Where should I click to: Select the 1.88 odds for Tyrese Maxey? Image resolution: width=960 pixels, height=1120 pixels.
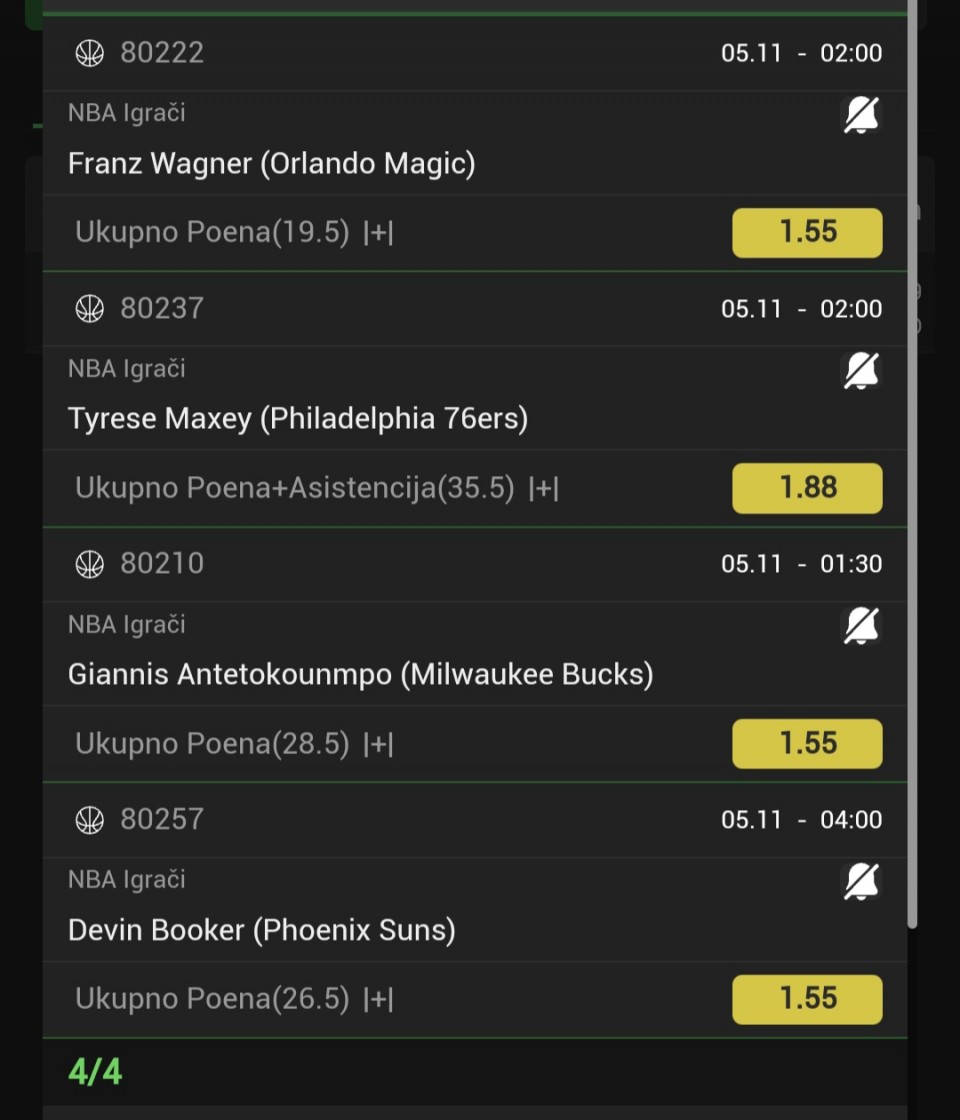click(x=807, y=488)
